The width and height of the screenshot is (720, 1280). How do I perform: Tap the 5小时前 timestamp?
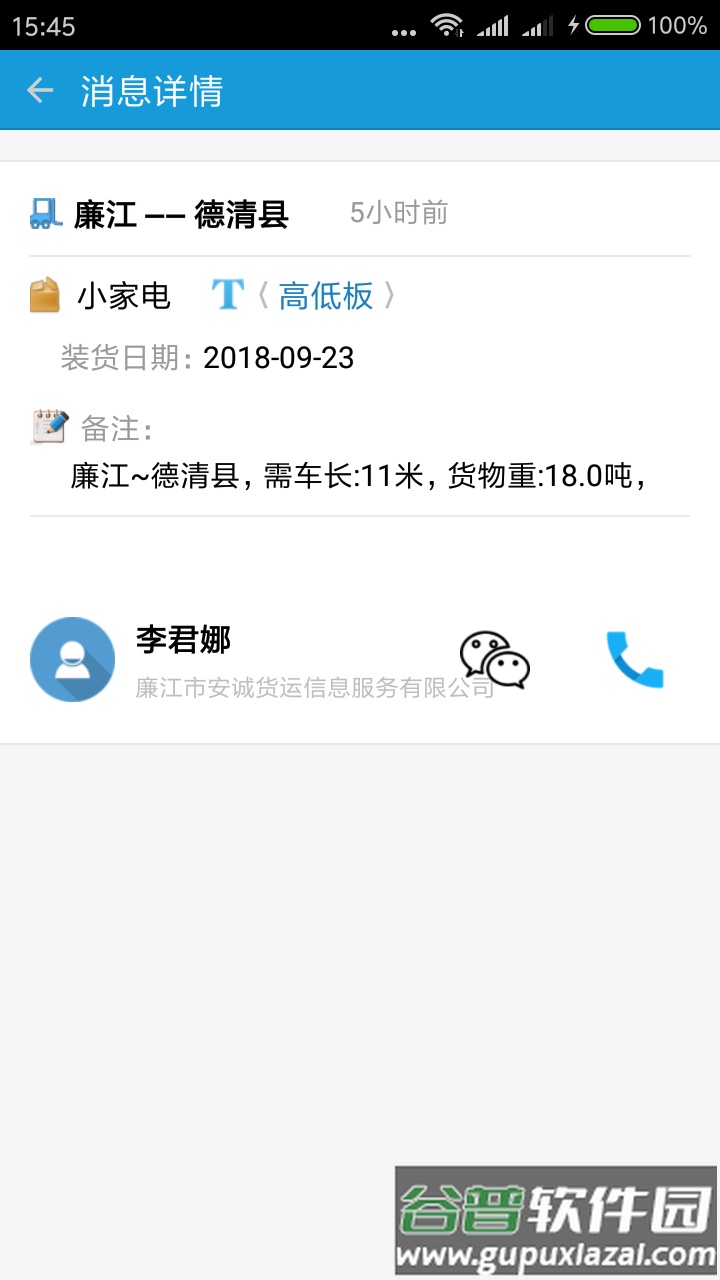(398, 212)
